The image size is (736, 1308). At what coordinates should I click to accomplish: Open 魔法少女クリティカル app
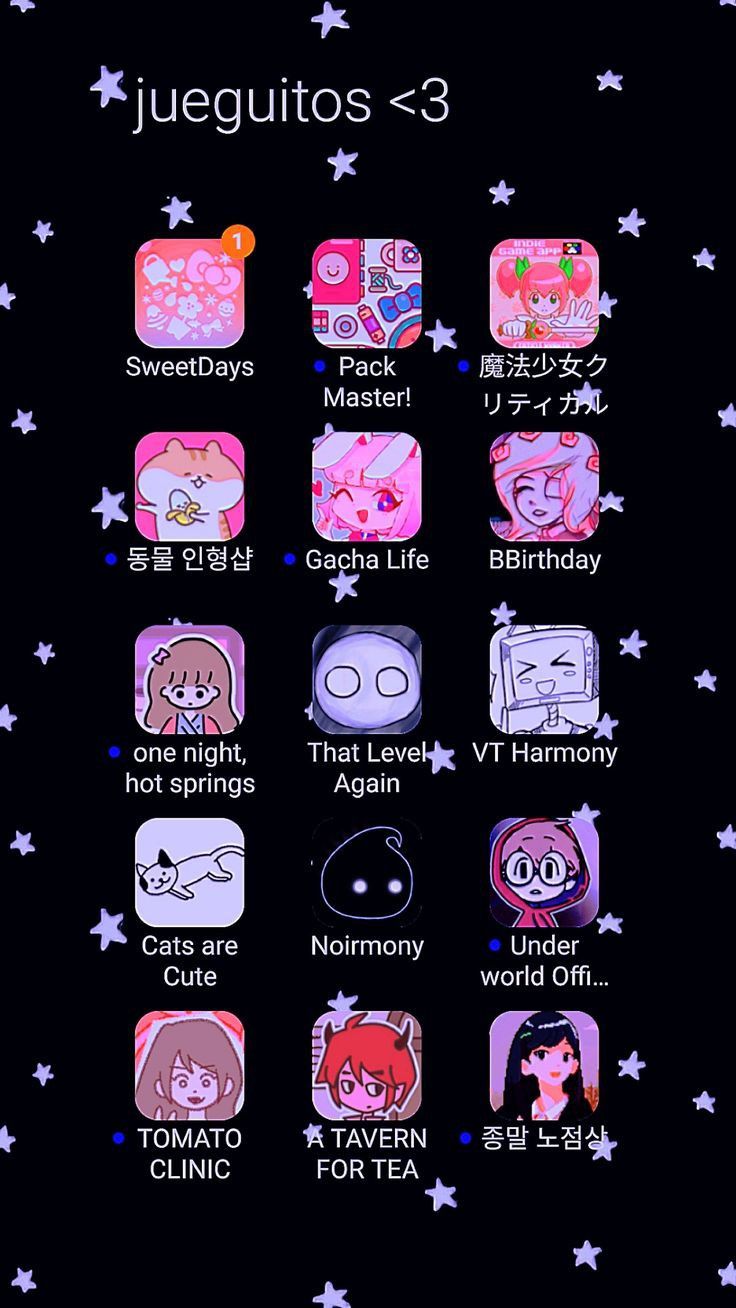544,293
